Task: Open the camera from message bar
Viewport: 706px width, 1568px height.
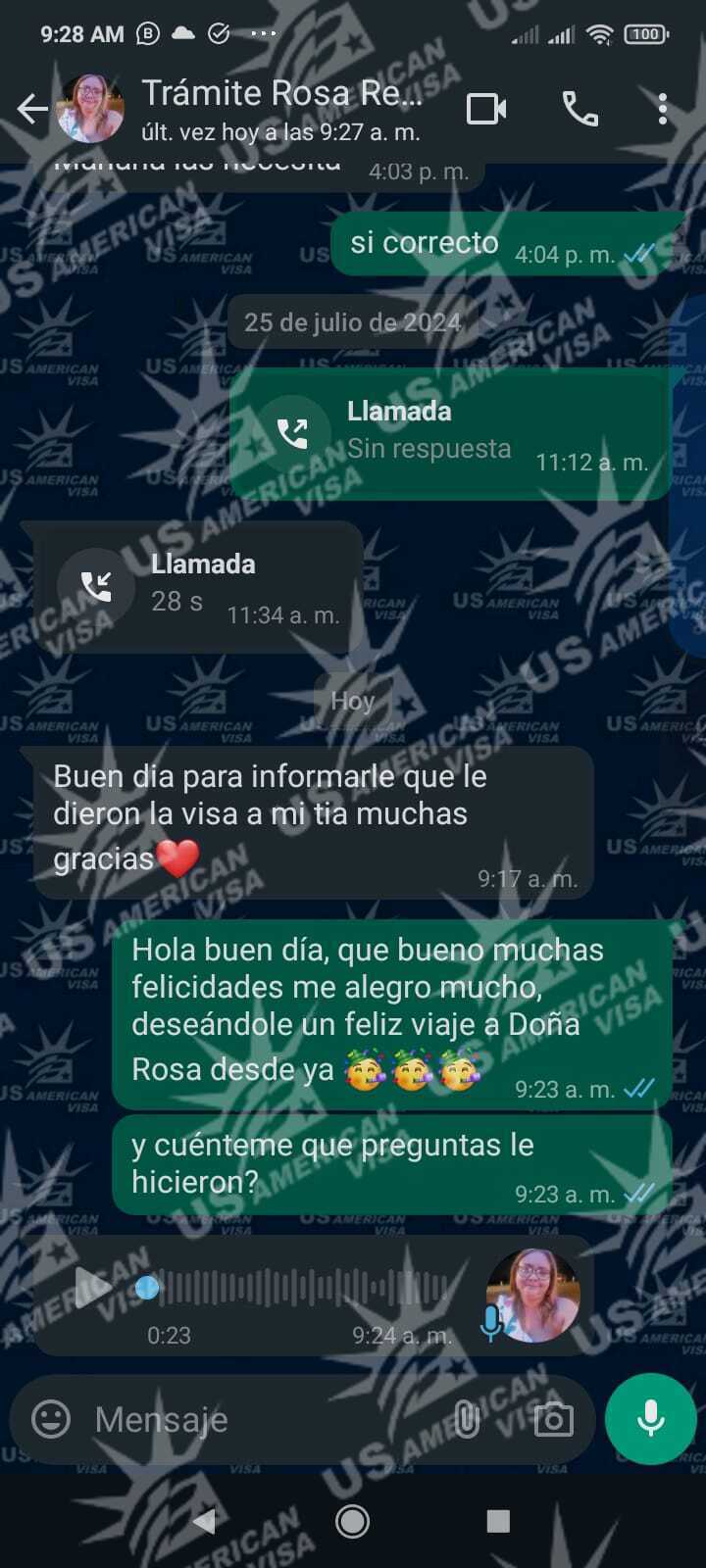Action: tap(553, 1418)
